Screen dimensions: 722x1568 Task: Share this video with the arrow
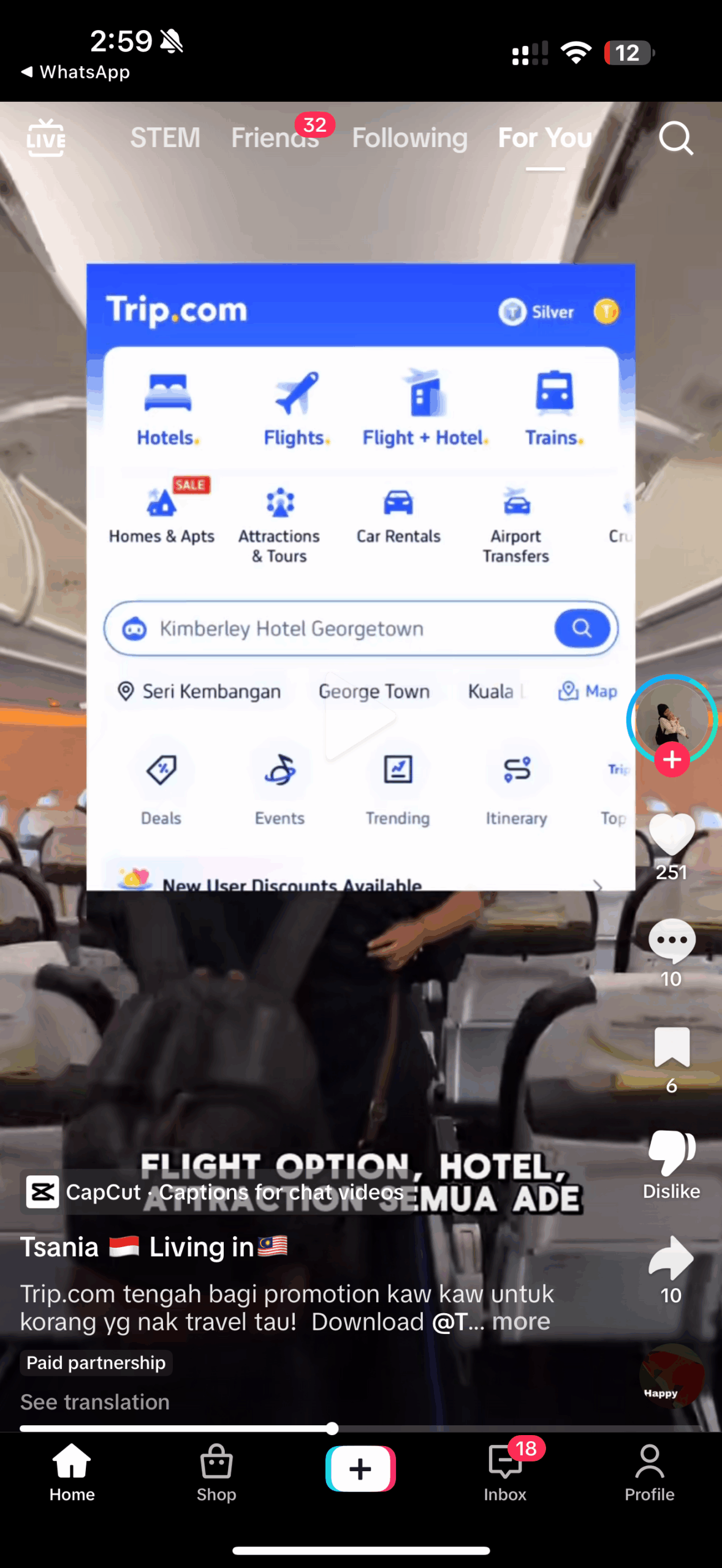(672, 1258)
